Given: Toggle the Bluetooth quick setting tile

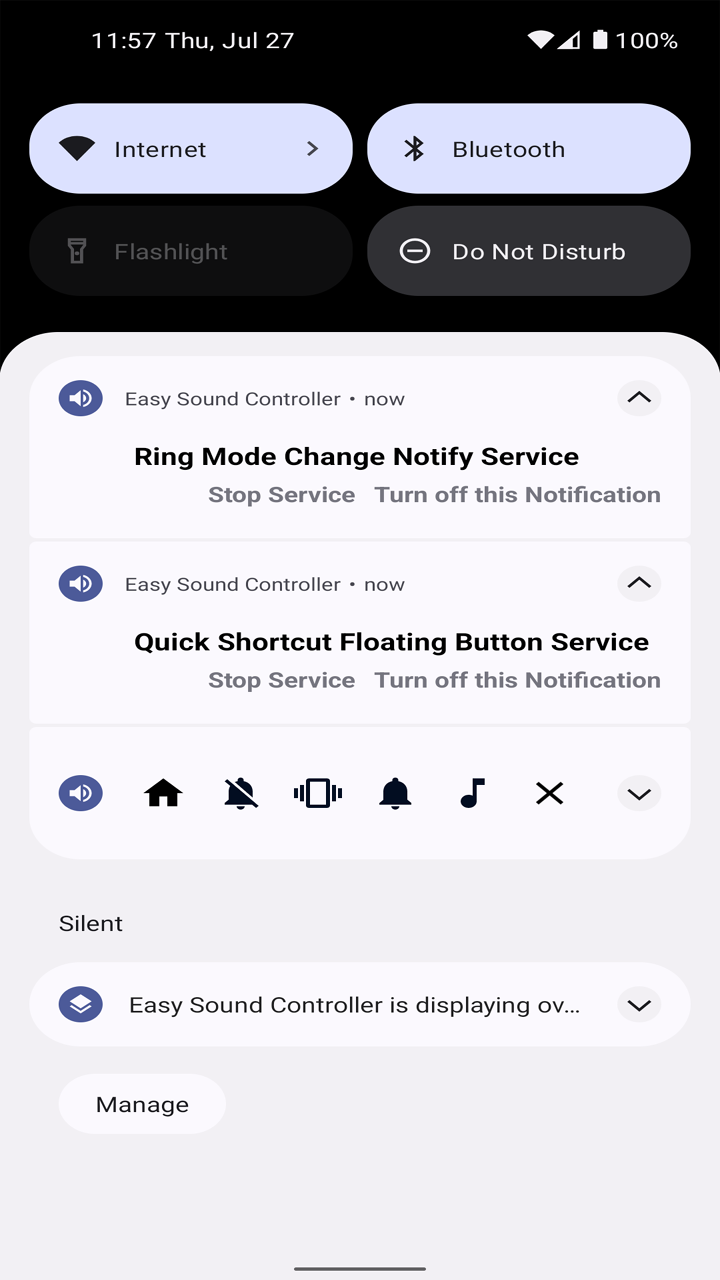Looking at the screenshot, I should click(x=528, y=148).
